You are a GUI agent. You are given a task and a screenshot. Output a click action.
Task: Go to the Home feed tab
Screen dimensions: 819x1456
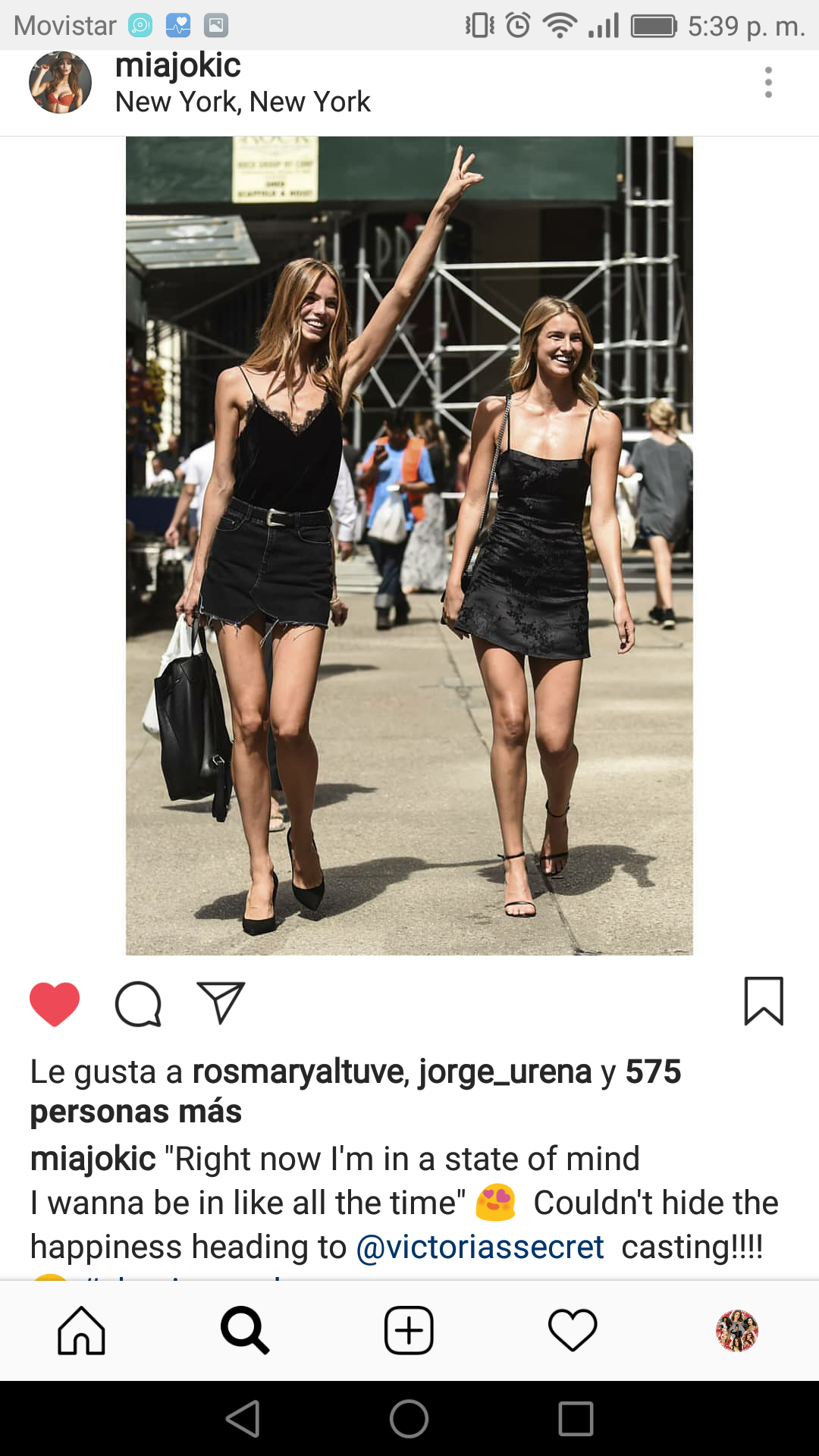coord(82,1331)
